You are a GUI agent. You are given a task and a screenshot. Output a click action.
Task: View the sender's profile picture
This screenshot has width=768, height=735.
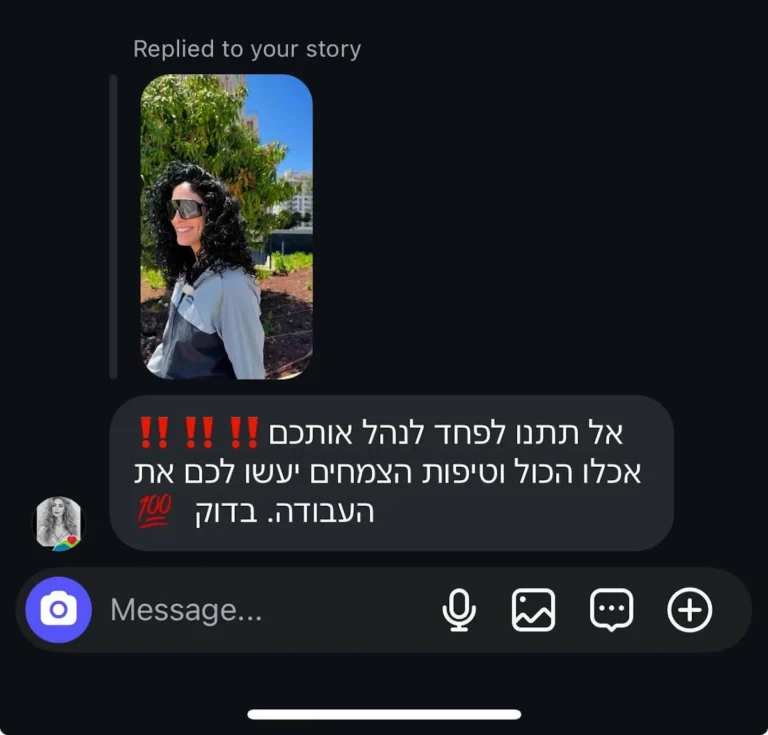(58, 523)
